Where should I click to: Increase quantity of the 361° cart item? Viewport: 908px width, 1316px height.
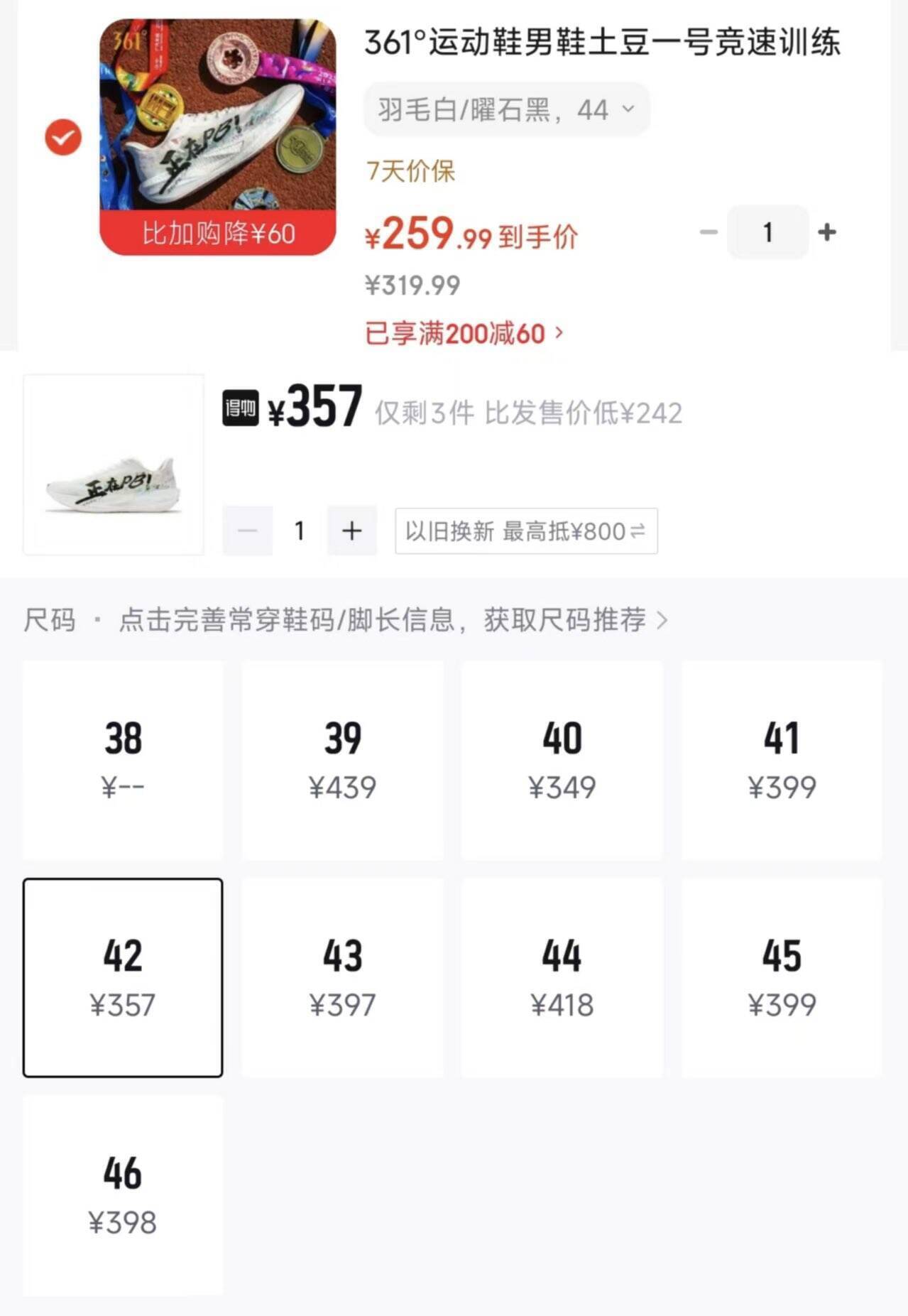pyautogui.click(x=826, y=232)
